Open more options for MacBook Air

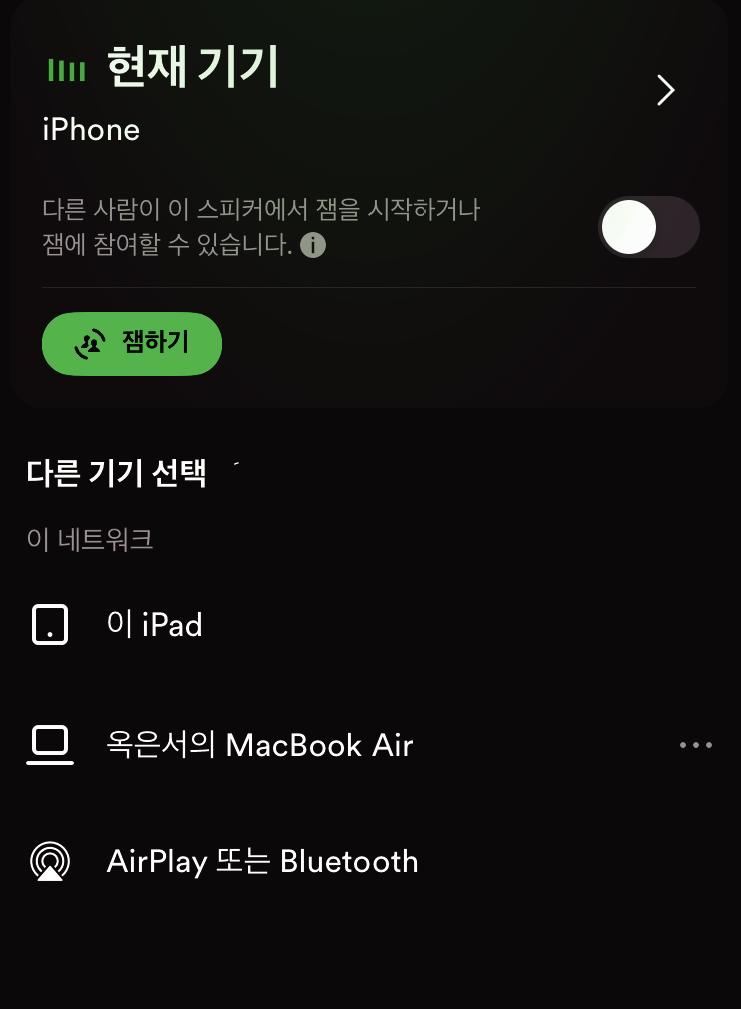click(x=695, y=745)
